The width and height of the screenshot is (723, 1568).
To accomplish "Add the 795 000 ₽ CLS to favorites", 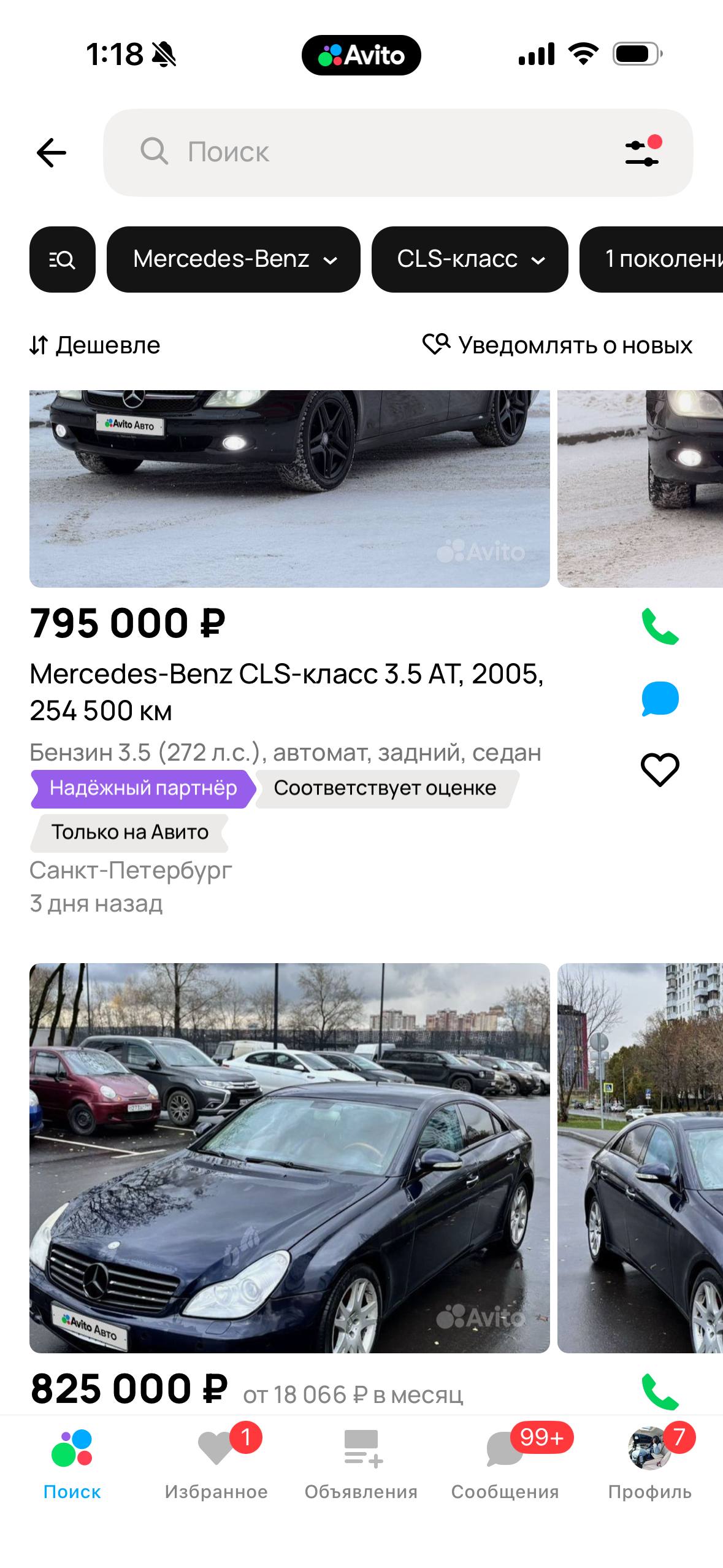I will click(660, 769).
